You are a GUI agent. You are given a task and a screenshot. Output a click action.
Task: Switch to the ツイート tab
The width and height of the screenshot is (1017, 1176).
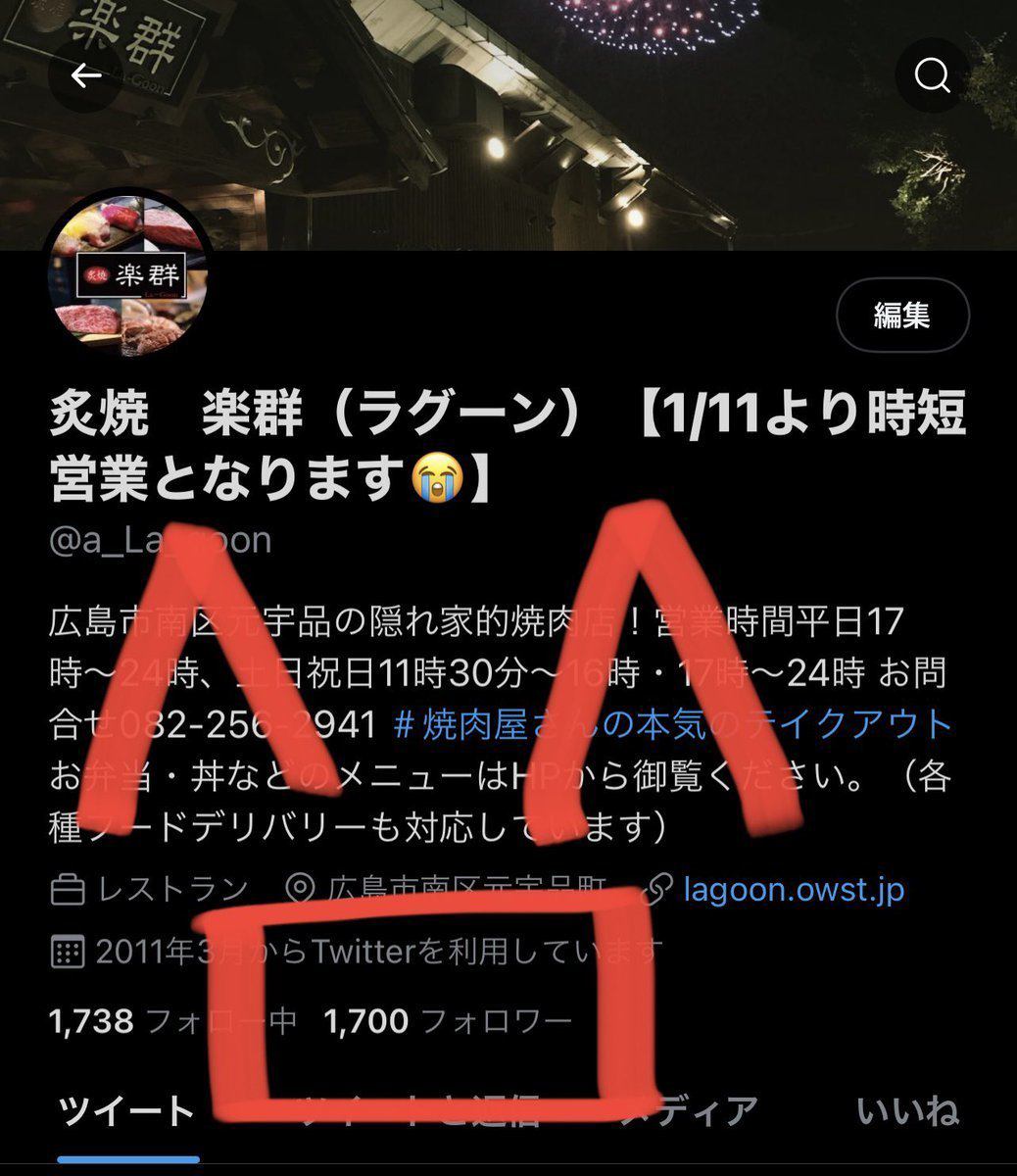[x=127, y=1112]
